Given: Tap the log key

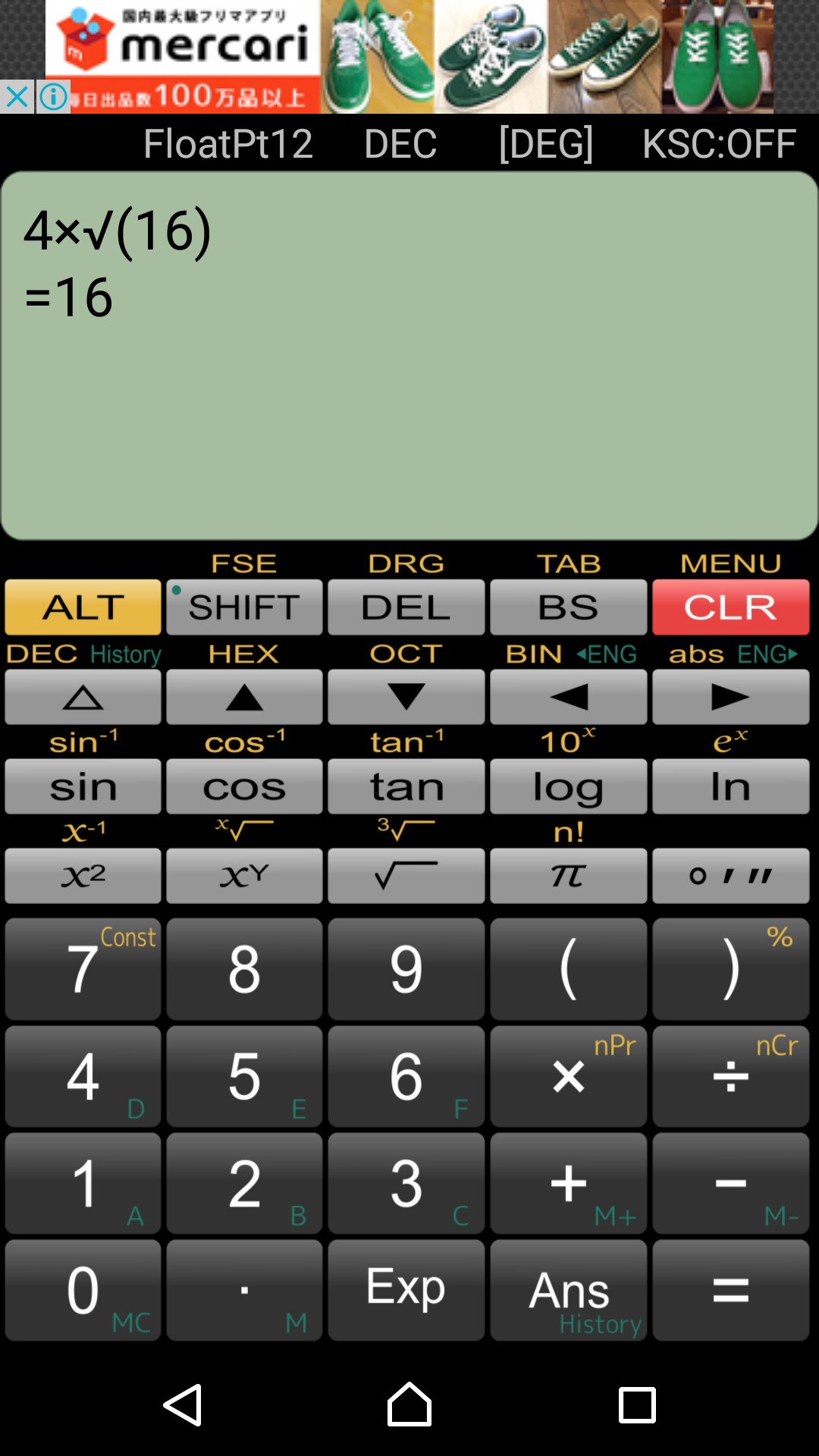Looking at the screenshot, I should [568, 786].
